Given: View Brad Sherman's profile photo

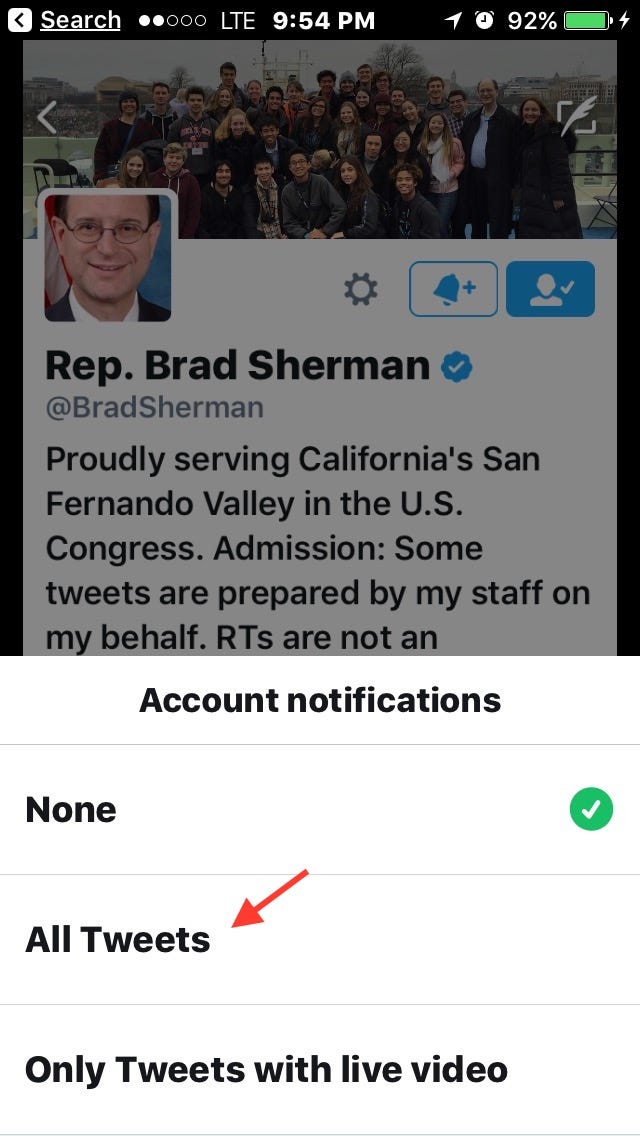Looking at the screenshot, I should point(108,256).
